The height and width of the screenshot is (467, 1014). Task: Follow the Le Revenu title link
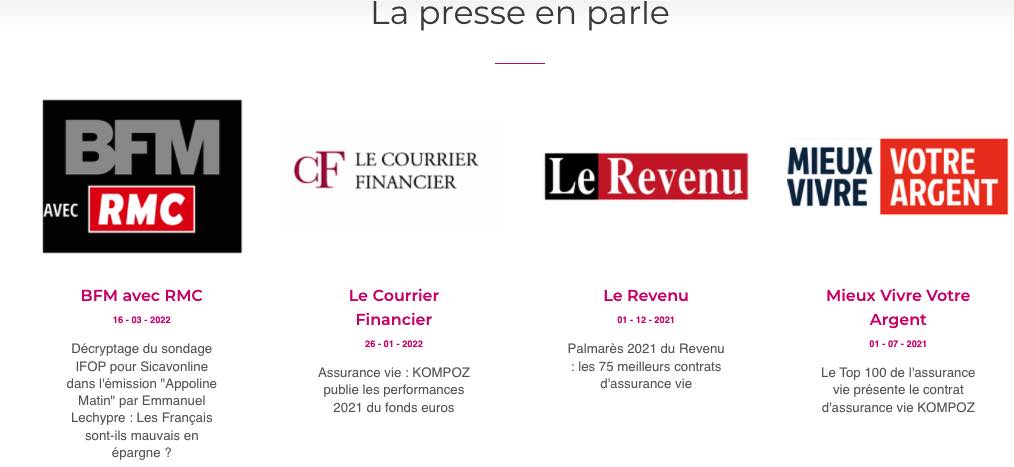click(646, 296)
